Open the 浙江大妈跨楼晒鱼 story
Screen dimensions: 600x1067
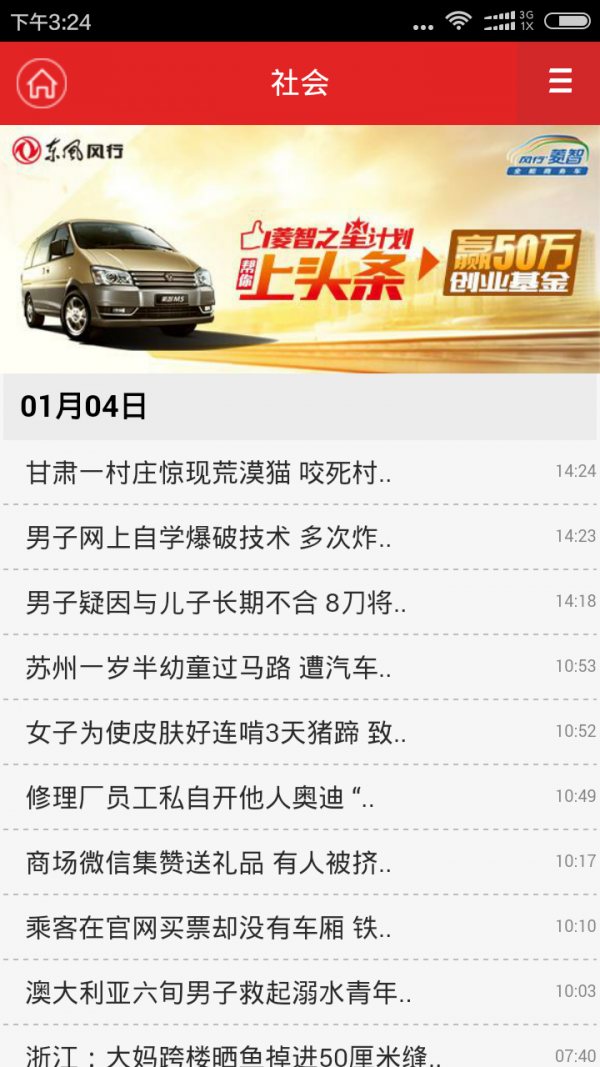pos(226,1054)
